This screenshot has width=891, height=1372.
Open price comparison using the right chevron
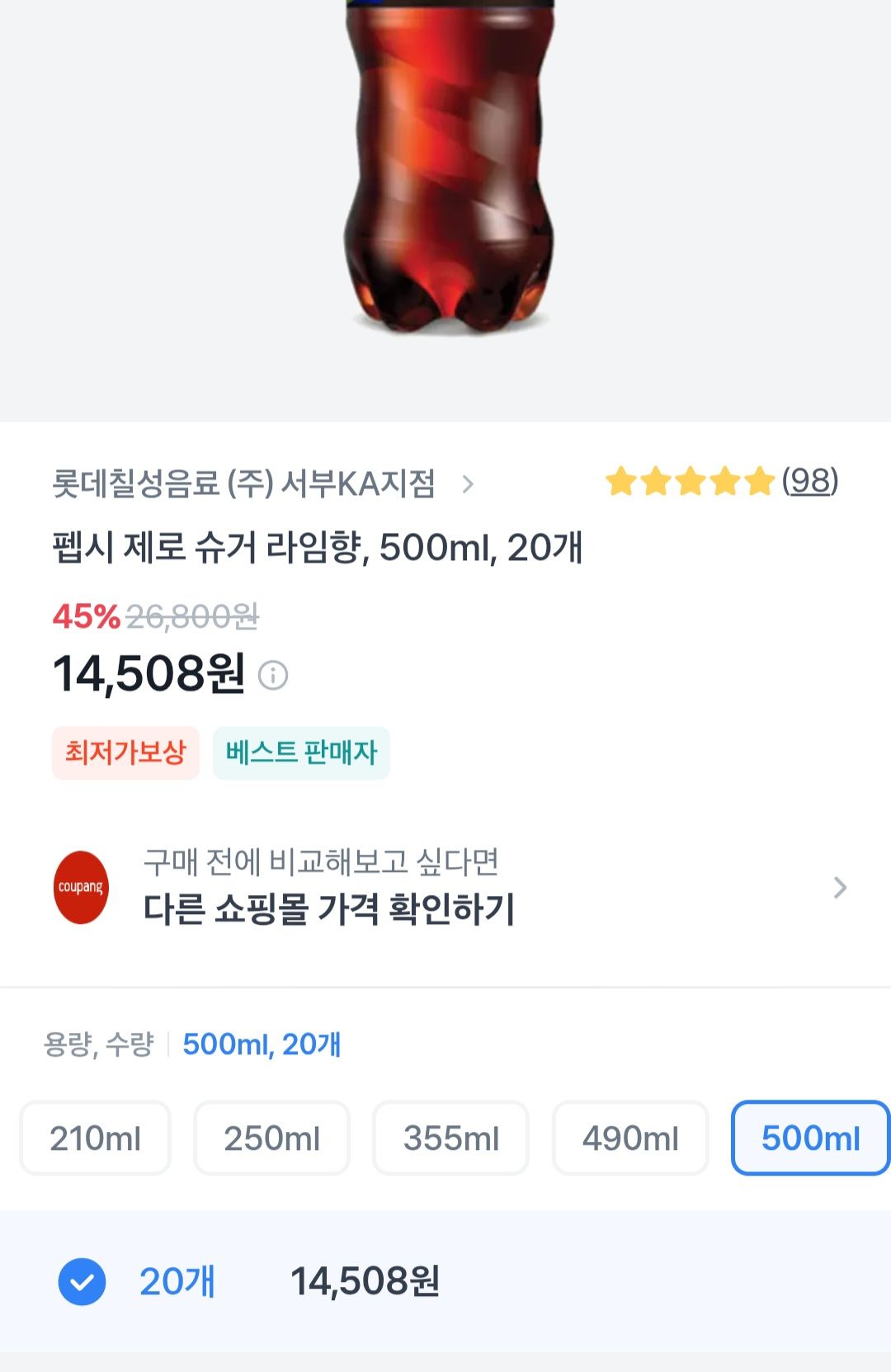pos(841,887)
